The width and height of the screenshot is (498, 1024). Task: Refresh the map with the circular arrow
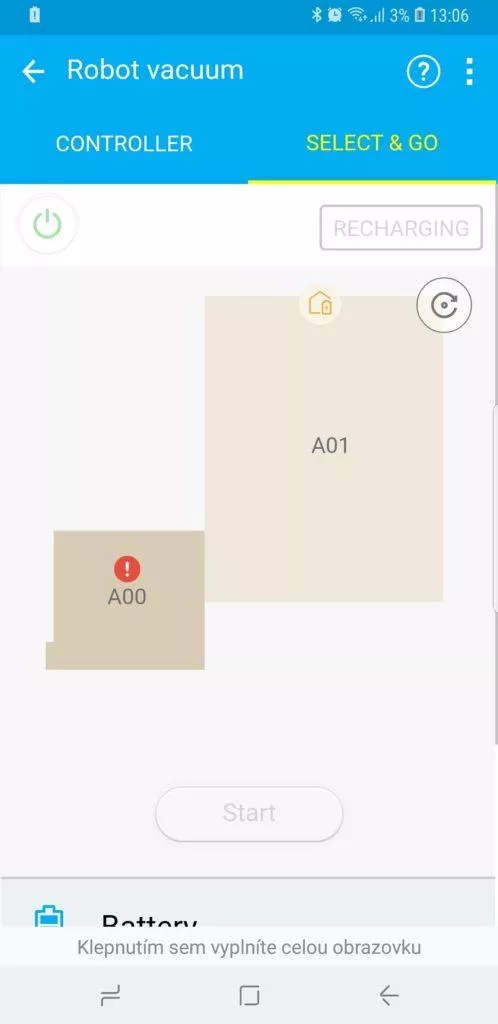[x=444, y=305]
